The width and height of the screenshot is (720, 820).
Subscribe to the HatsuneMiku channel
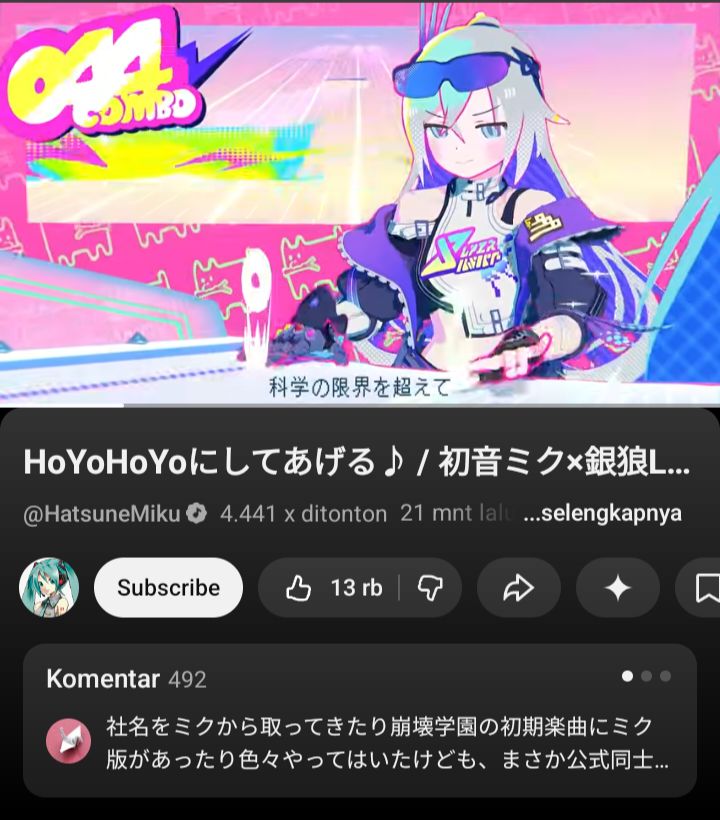pos(168,588)
